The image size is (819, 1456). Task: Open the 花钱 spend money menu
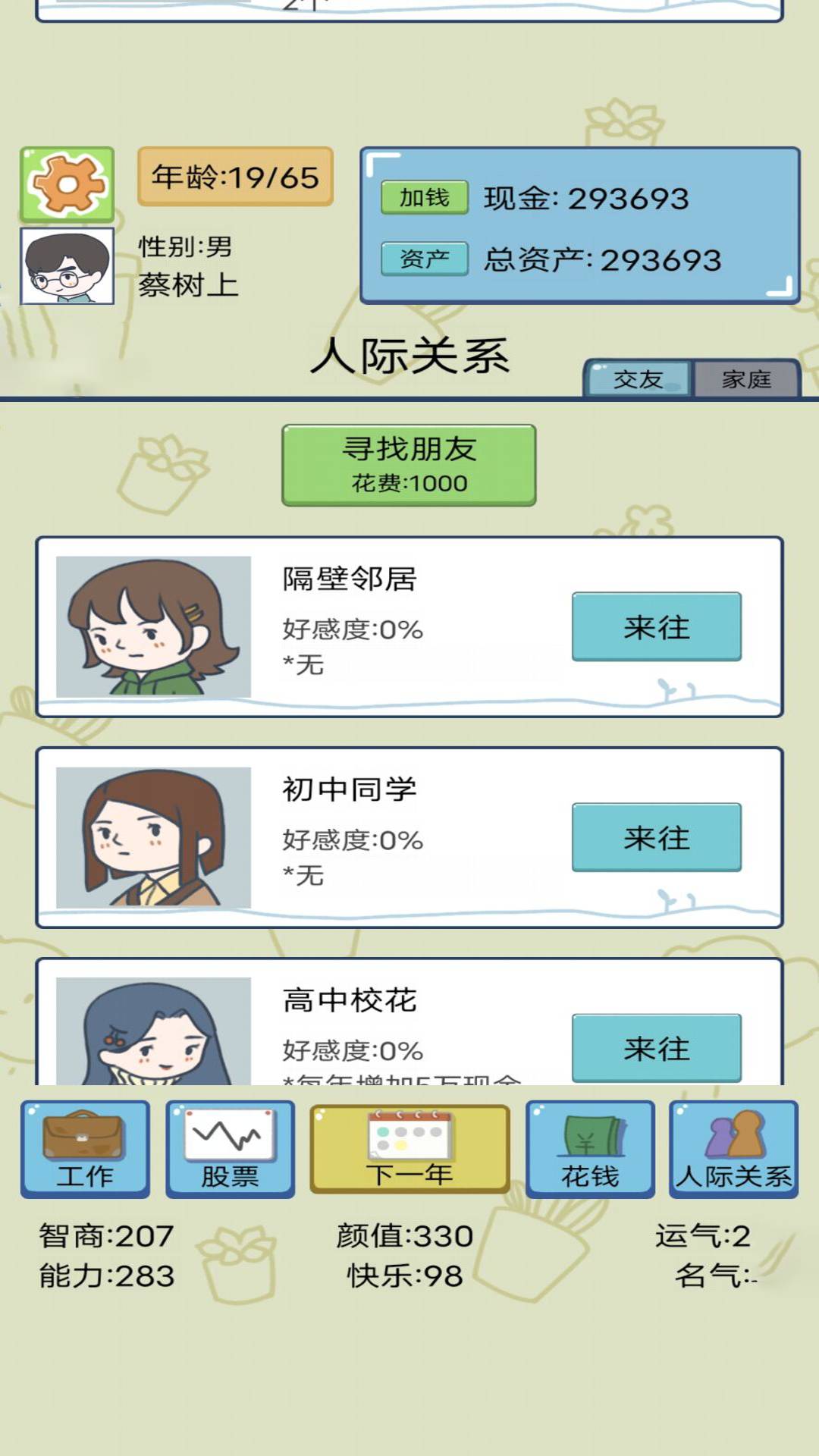click(x=590, y=1149)
